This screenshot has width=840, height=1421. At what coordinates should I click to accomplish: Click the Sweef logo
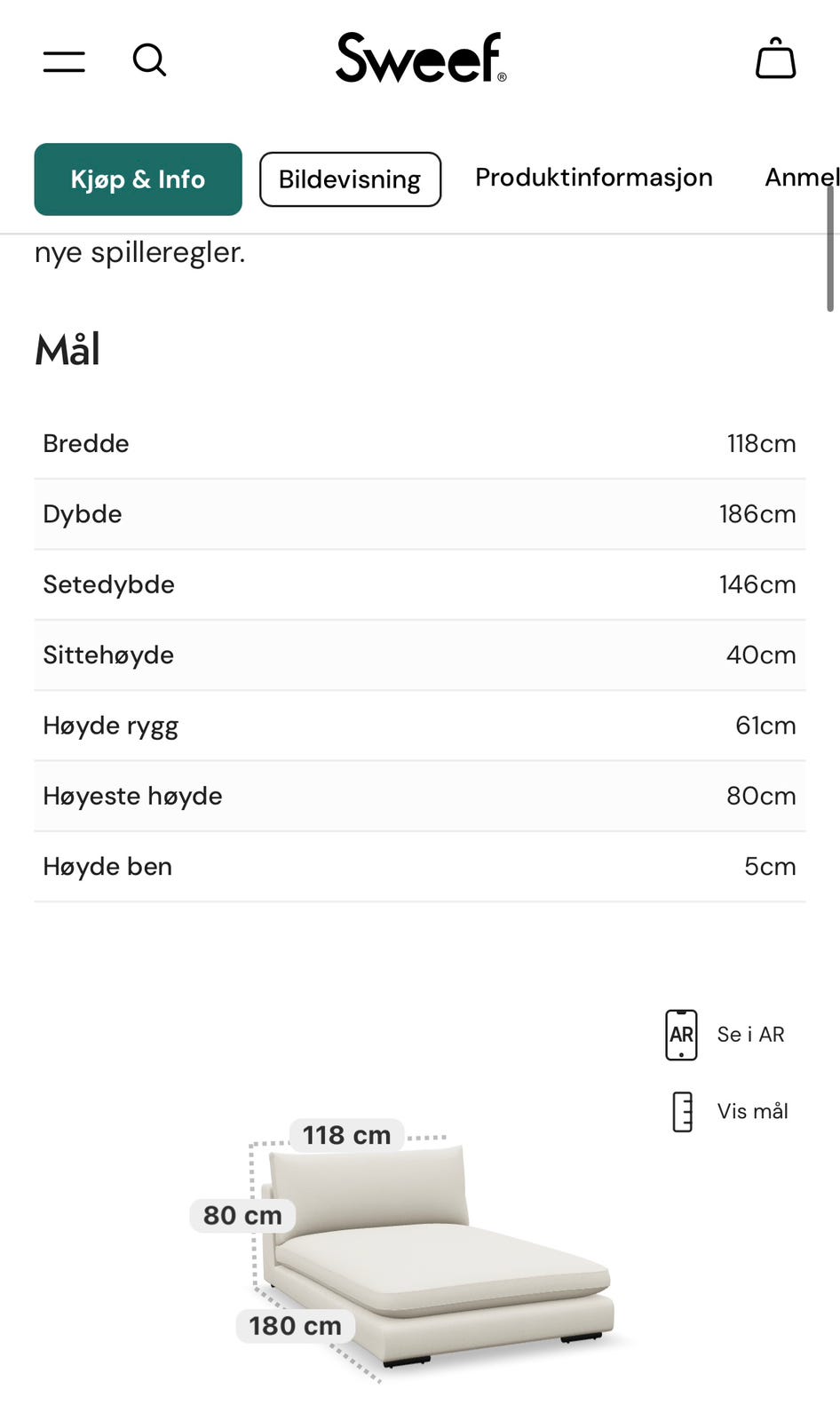pyautogui.click(x=421, y=55)
